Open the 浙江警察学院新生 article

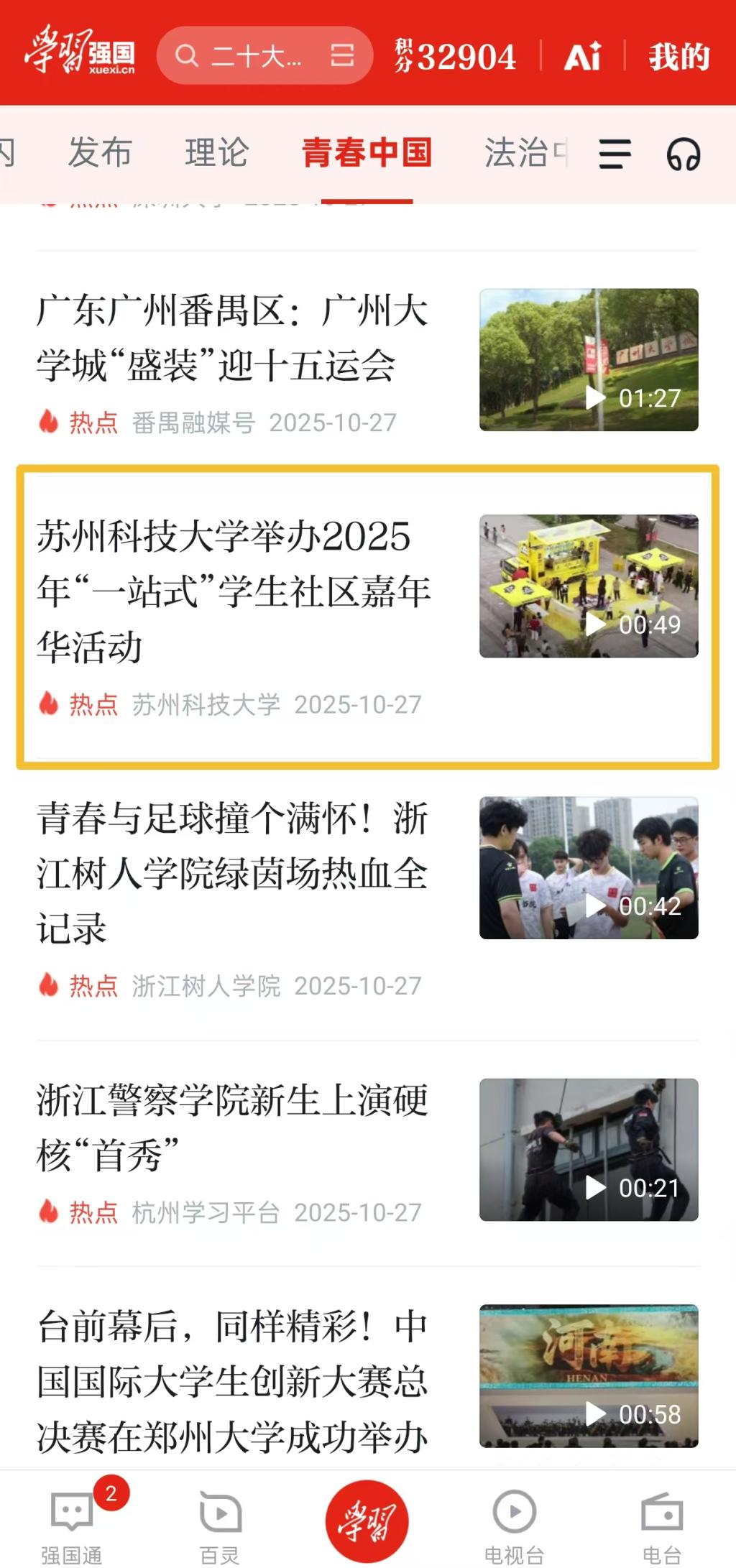tap(234, 1127)
